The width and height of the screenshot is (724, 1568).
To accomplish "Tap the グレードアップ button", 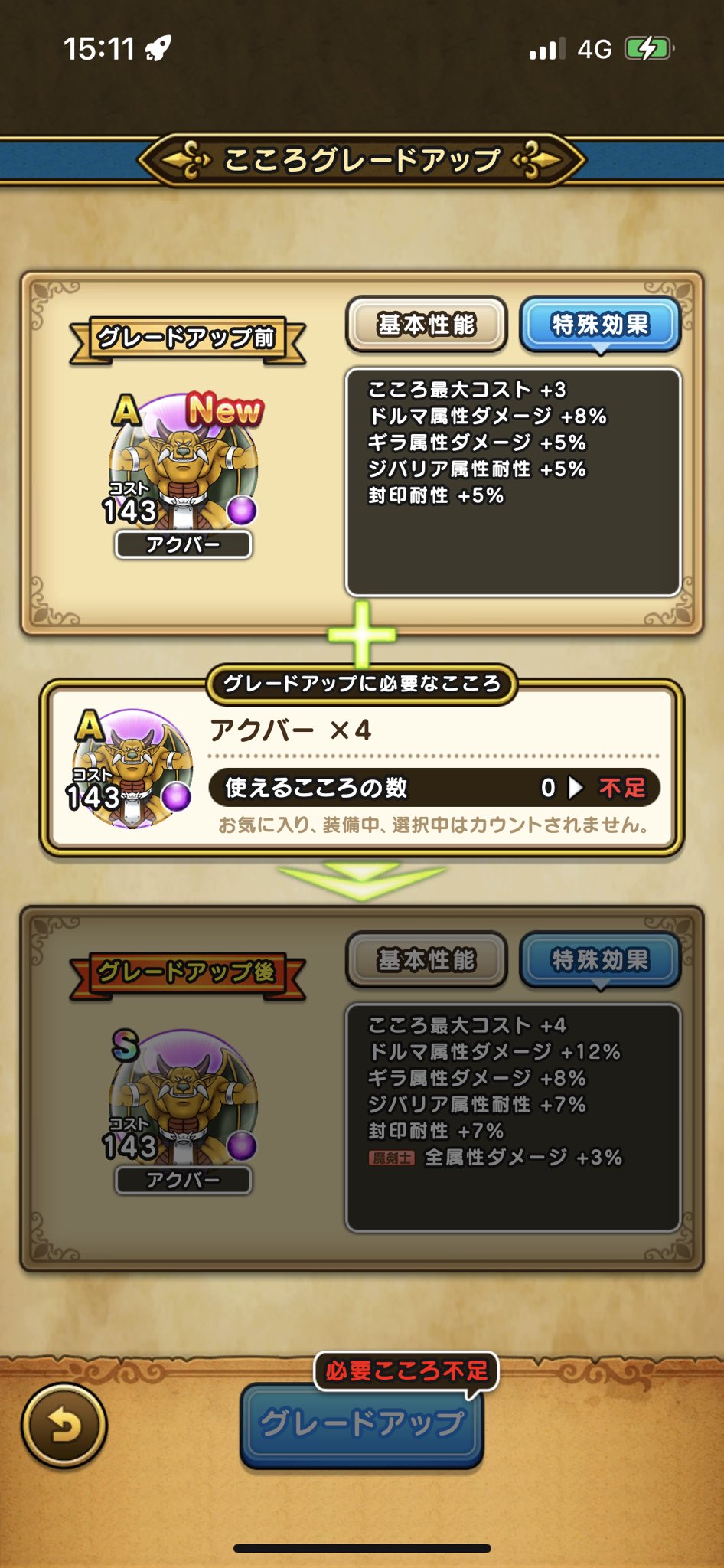I will click(x=362, y=1425).
